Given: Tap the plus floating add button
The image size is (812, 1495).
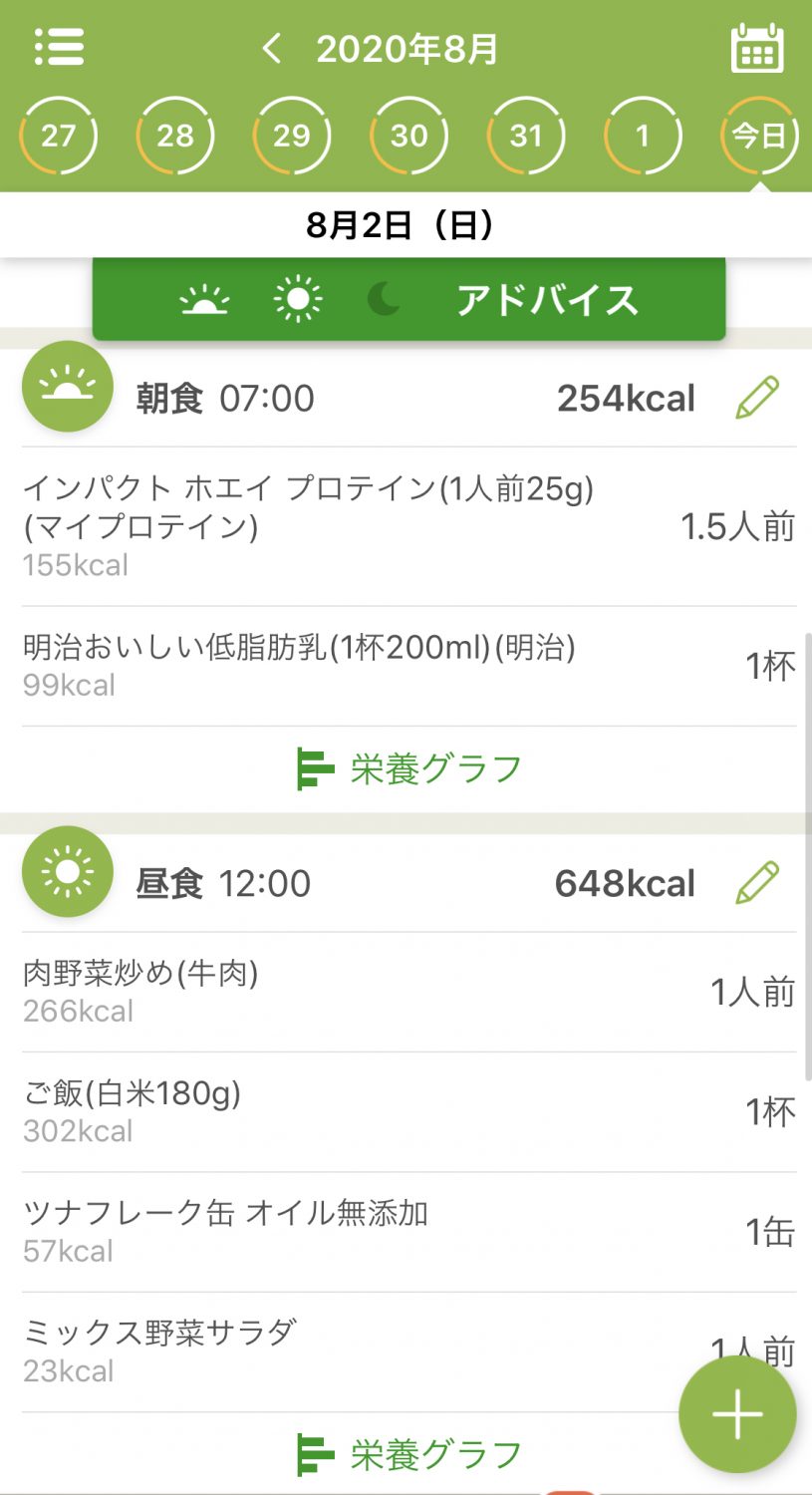Looking at the screenshot, I should tap(737, 1414).
